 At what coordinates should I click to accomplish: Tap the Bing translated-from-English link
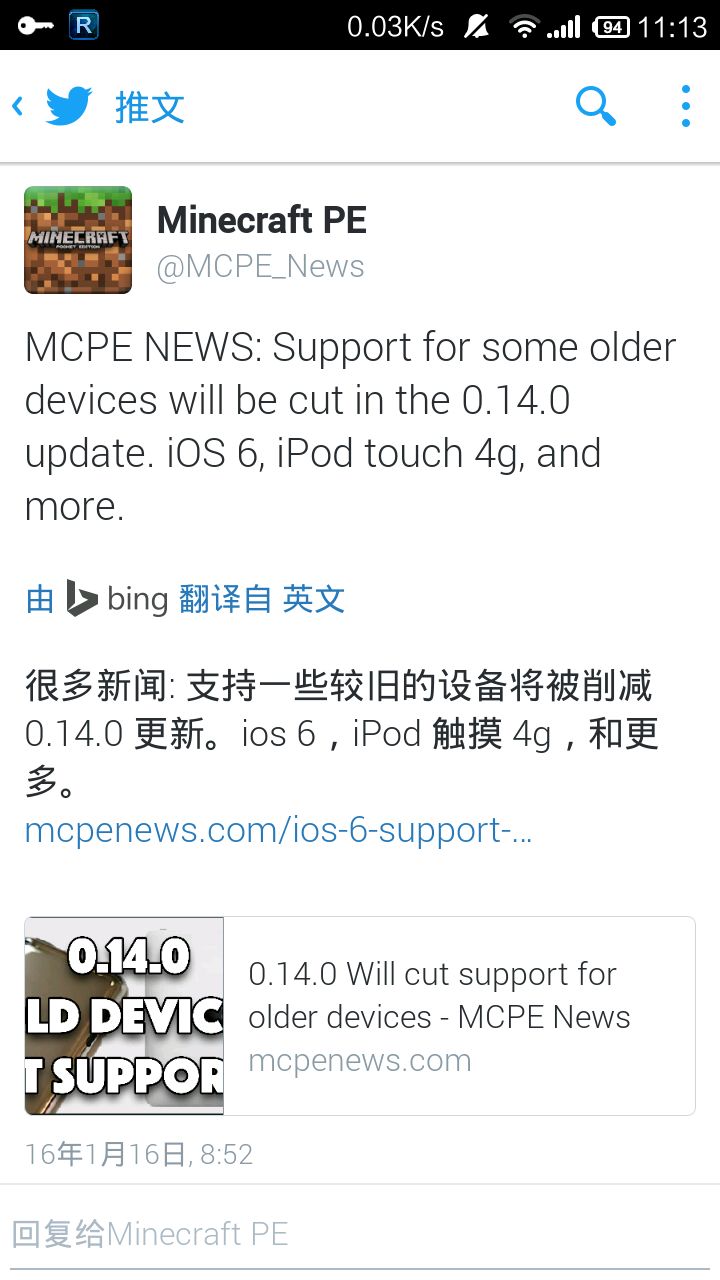coord(262,599)
